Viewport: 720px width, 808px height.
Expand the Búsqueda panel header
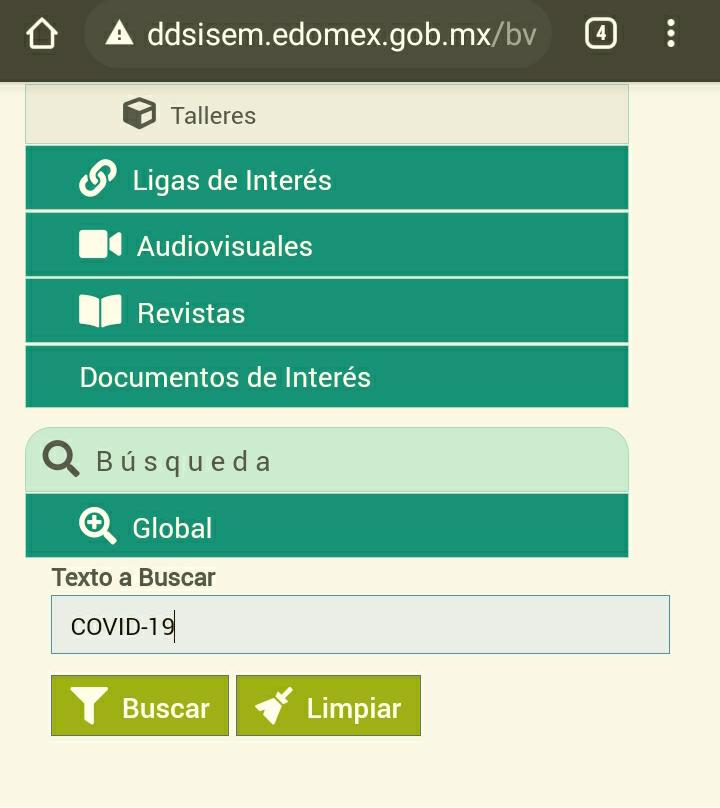pyautogui.click(x=326, y=461)
